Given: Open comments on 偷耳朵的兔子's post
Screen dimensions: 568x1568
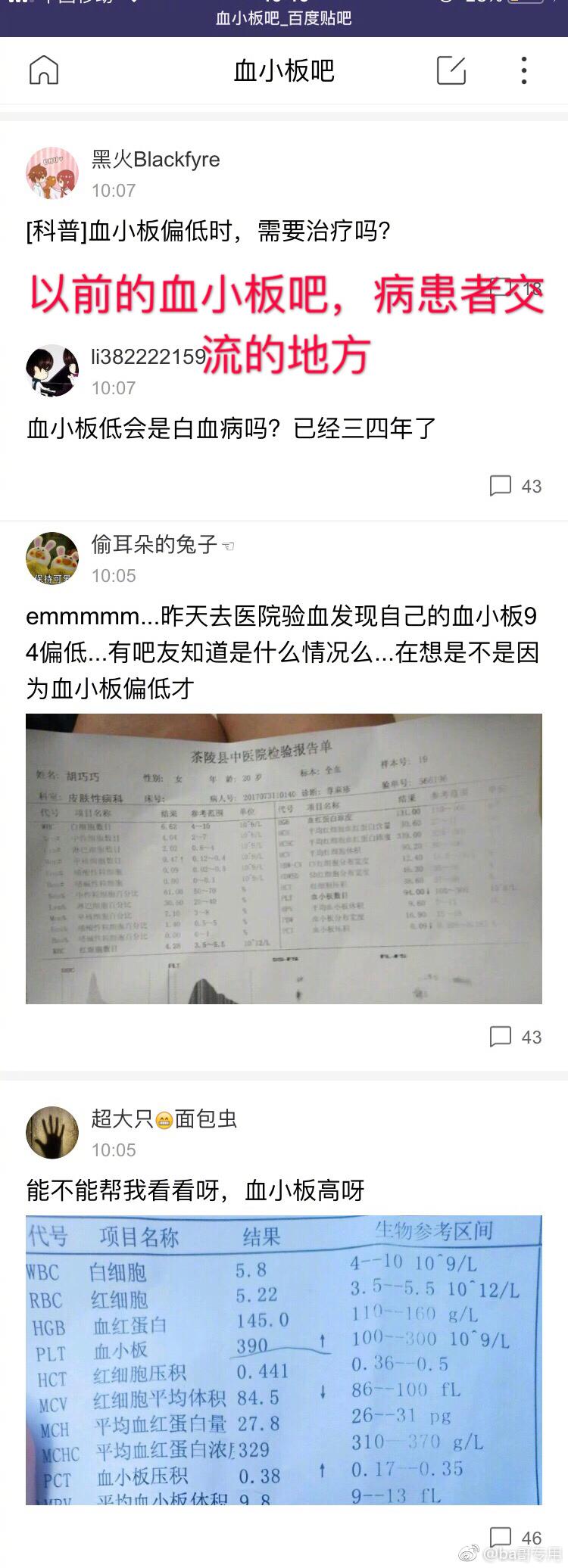Looking at the screenshot, I should point(516,1037).
